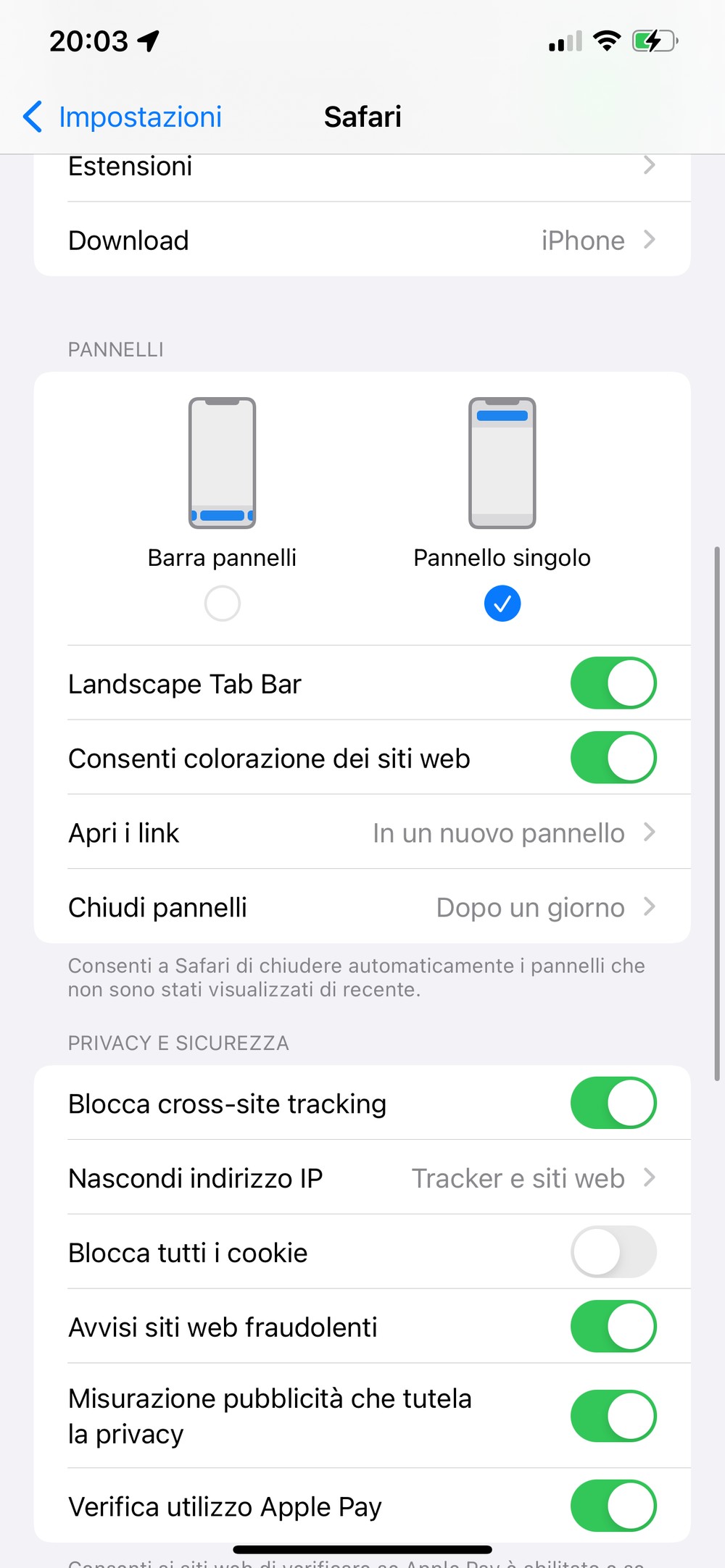Open Chiudi pannelli setting
725x1568 pixels.
click(x=362, y=906)
